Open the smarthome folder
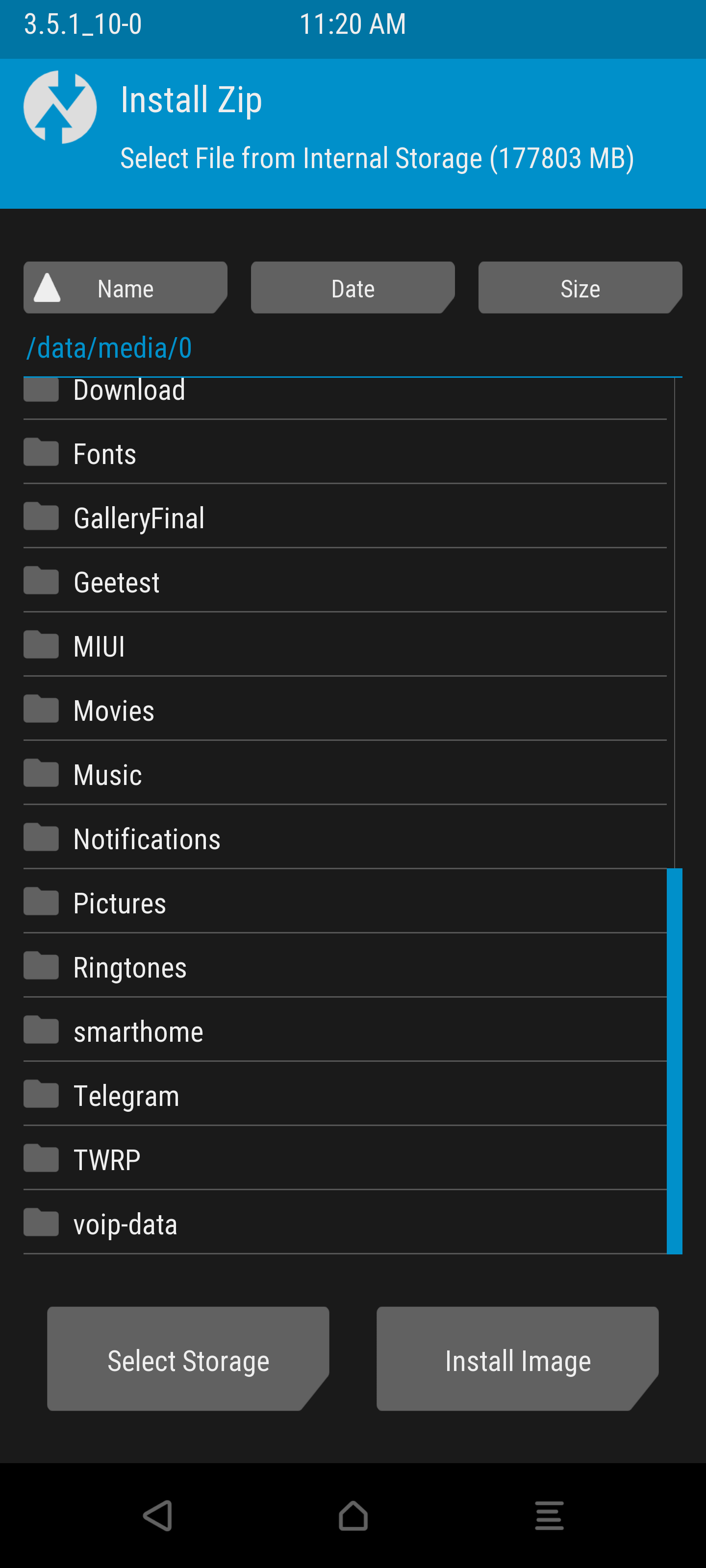This screenshot has height=1568, width=706. click(x=345, y=1030)
